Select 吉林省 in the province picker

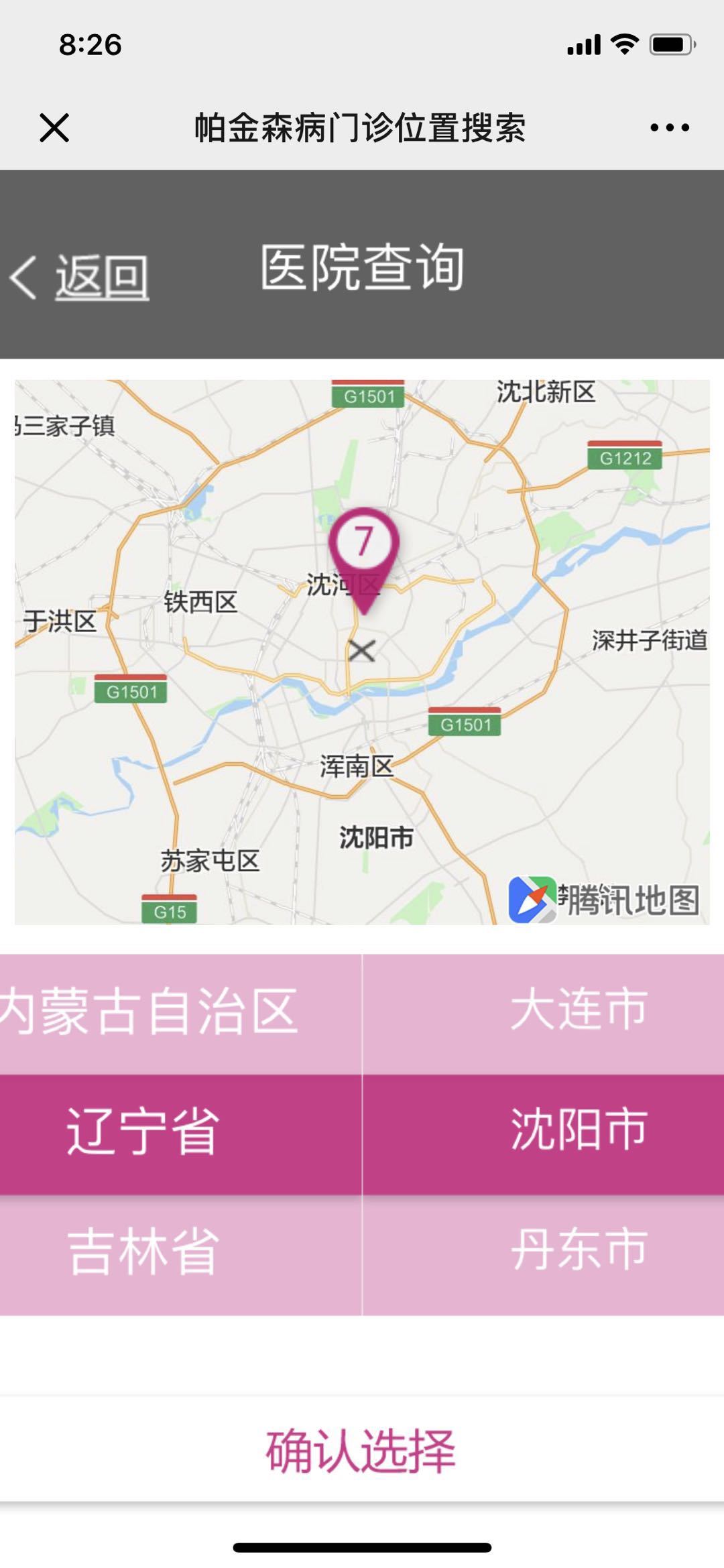[x=143, y=1252]
